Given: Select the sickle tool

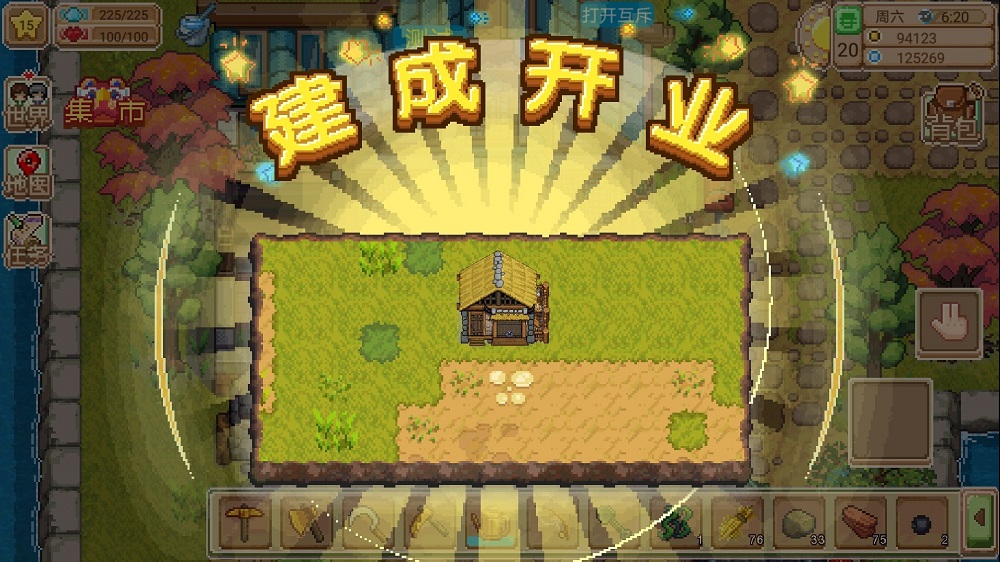Looking at the screenshot, I should [367, 524].
